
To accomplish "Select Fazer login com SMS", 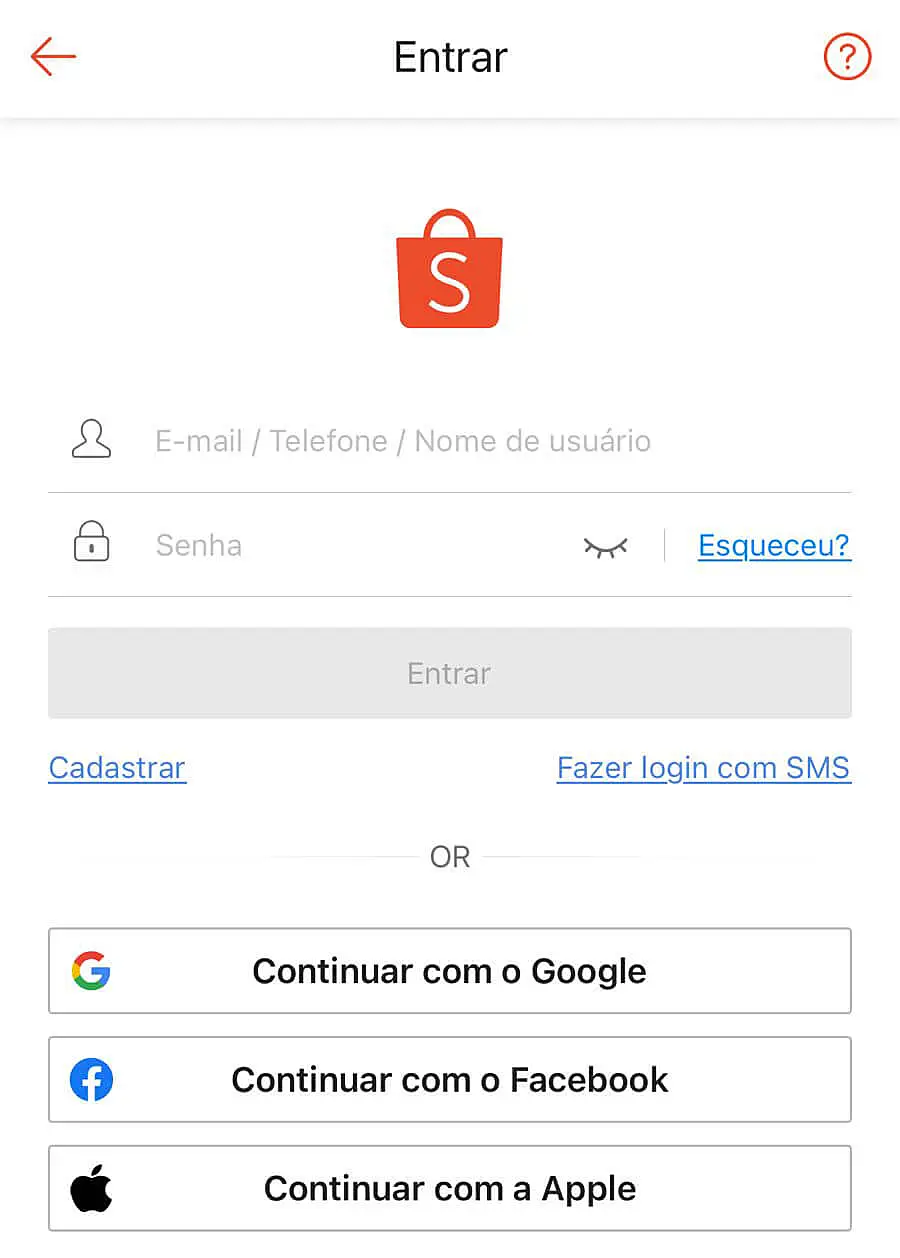I will [x=703, y=768].
